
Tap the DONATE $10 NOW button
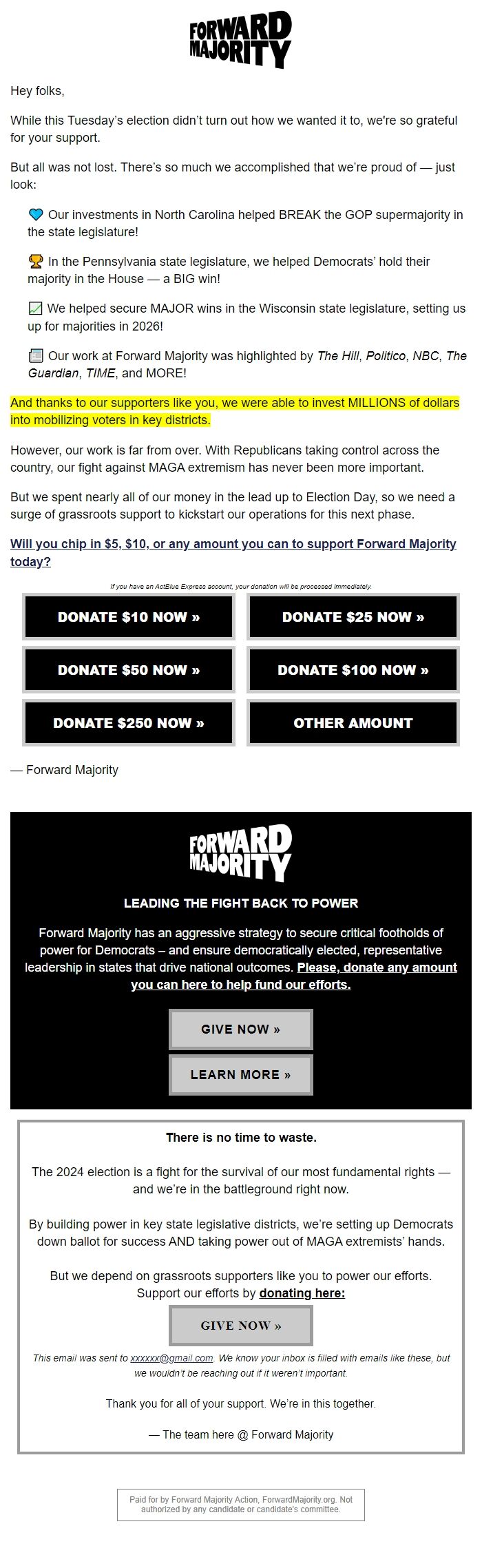click(129, 617)
